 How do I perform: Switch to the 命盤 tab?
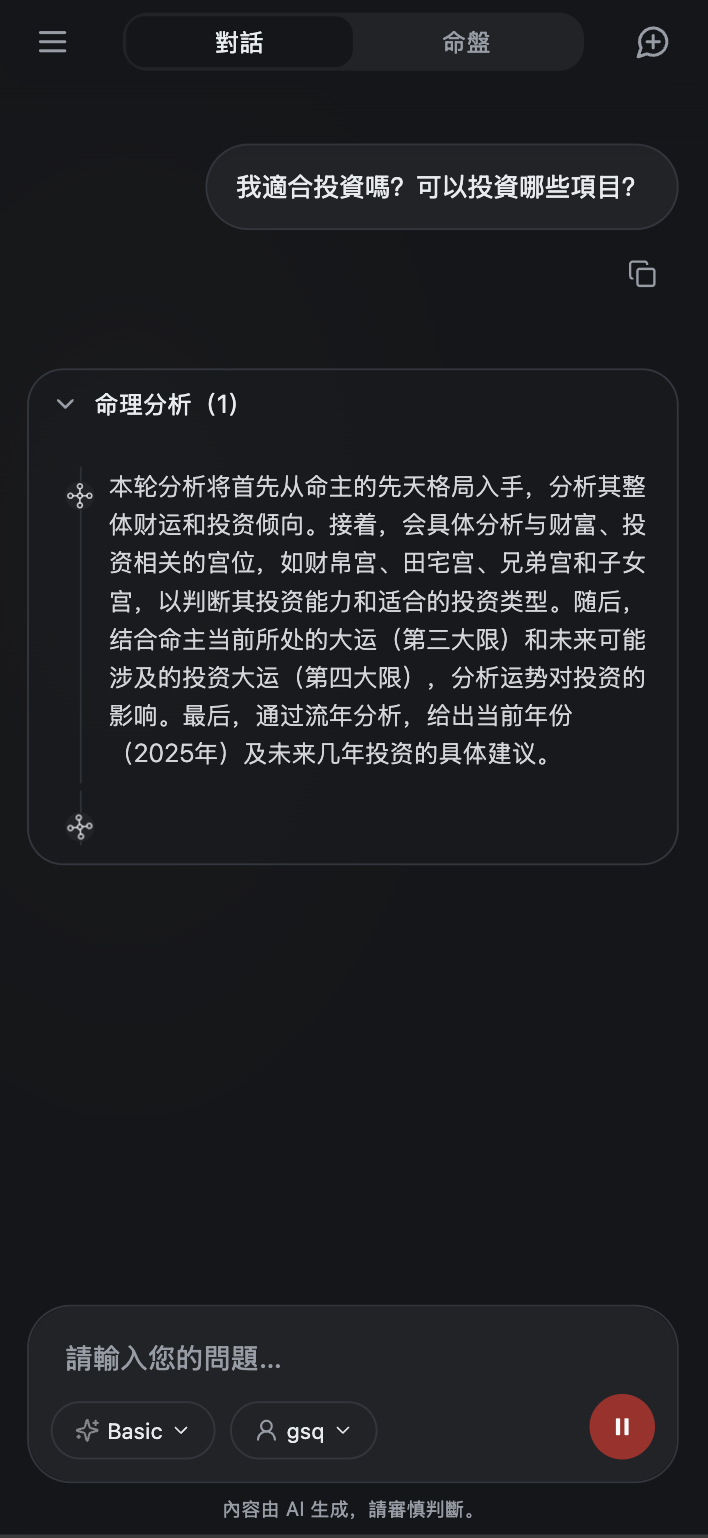coord(466,42)
